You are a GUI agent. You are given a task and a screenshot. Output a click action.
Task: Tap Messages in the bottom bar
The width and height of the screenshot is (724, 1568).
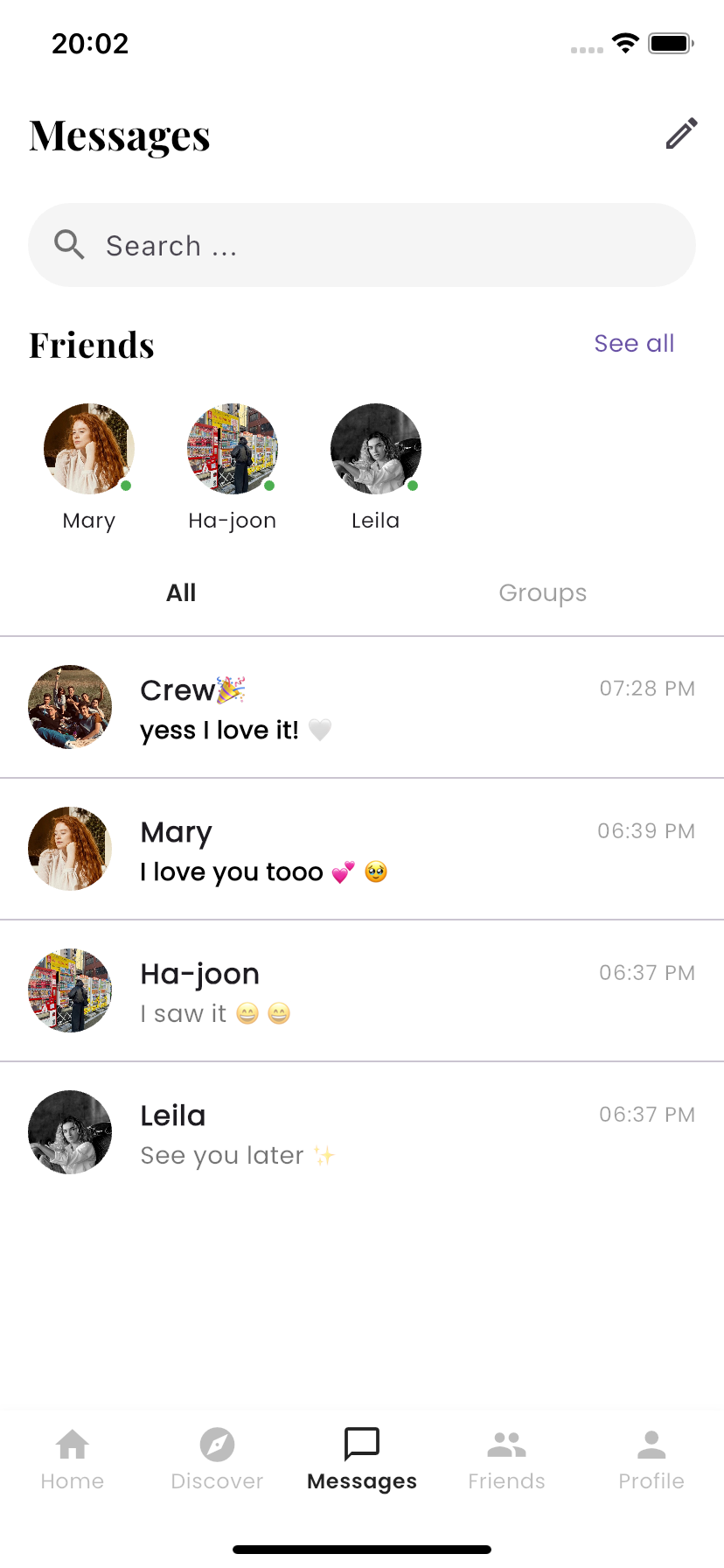[362, 1459]
